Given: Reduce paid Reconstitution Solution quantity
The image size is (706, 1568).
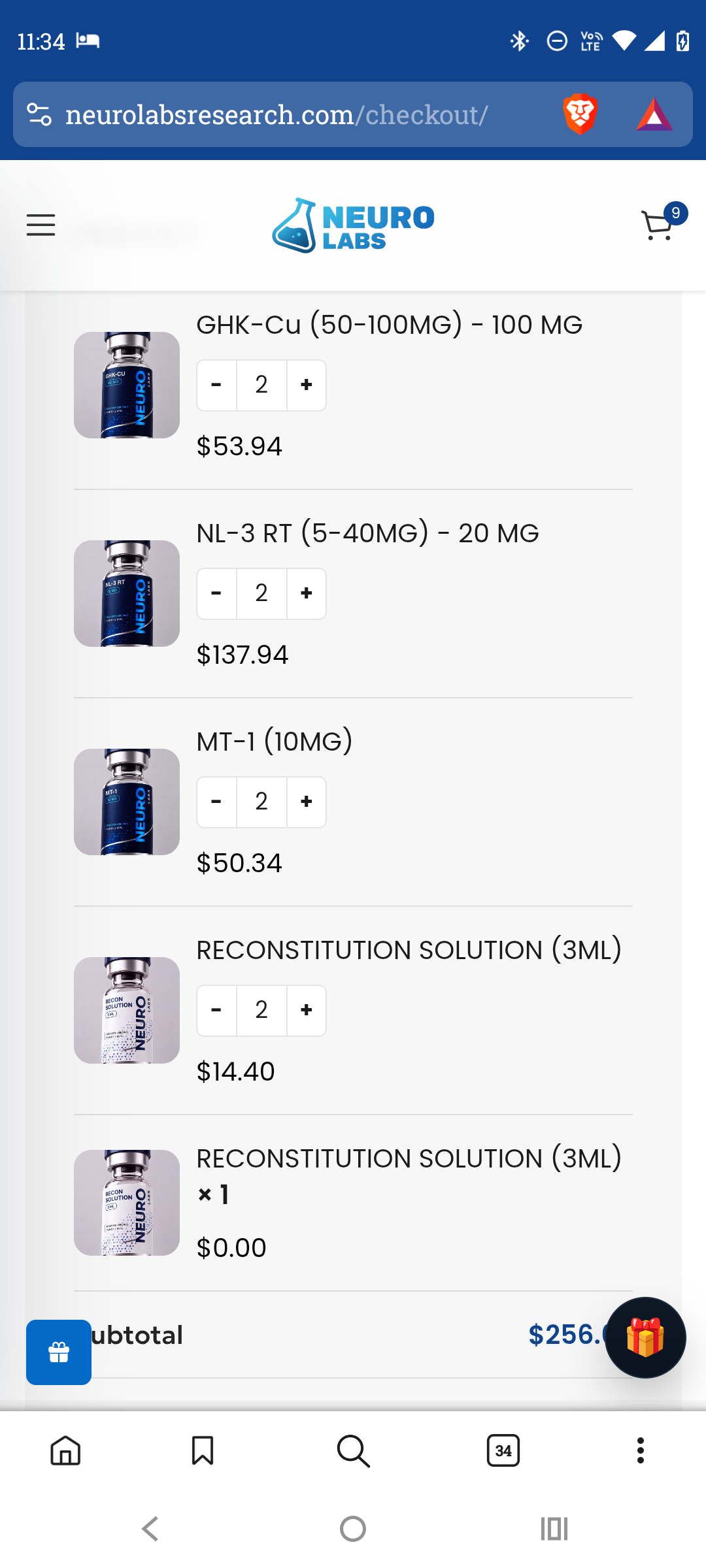Looking at the screenshot, I should click(216, 1010).
